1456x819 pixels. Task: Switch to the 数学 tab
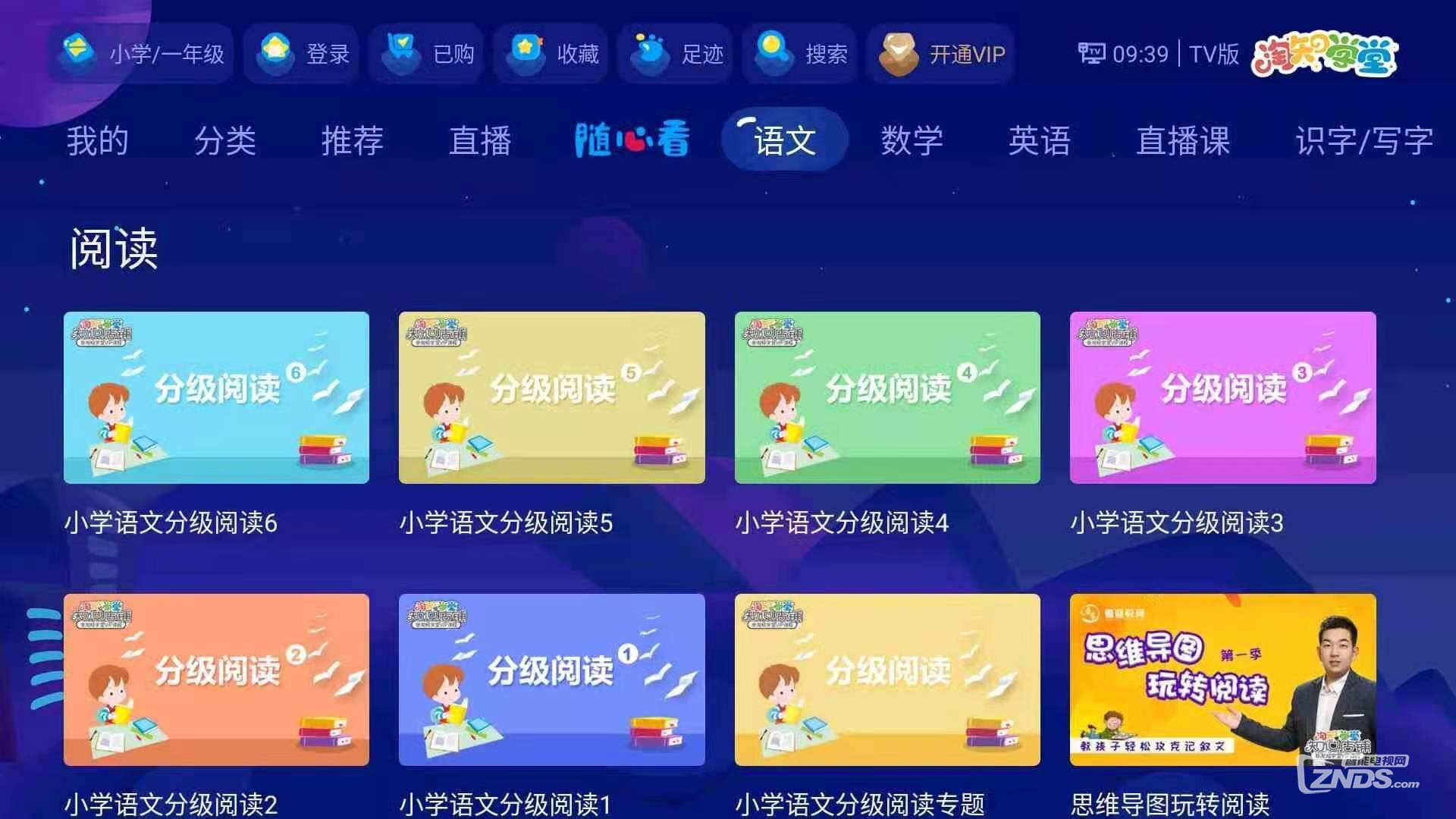(912, 141)
